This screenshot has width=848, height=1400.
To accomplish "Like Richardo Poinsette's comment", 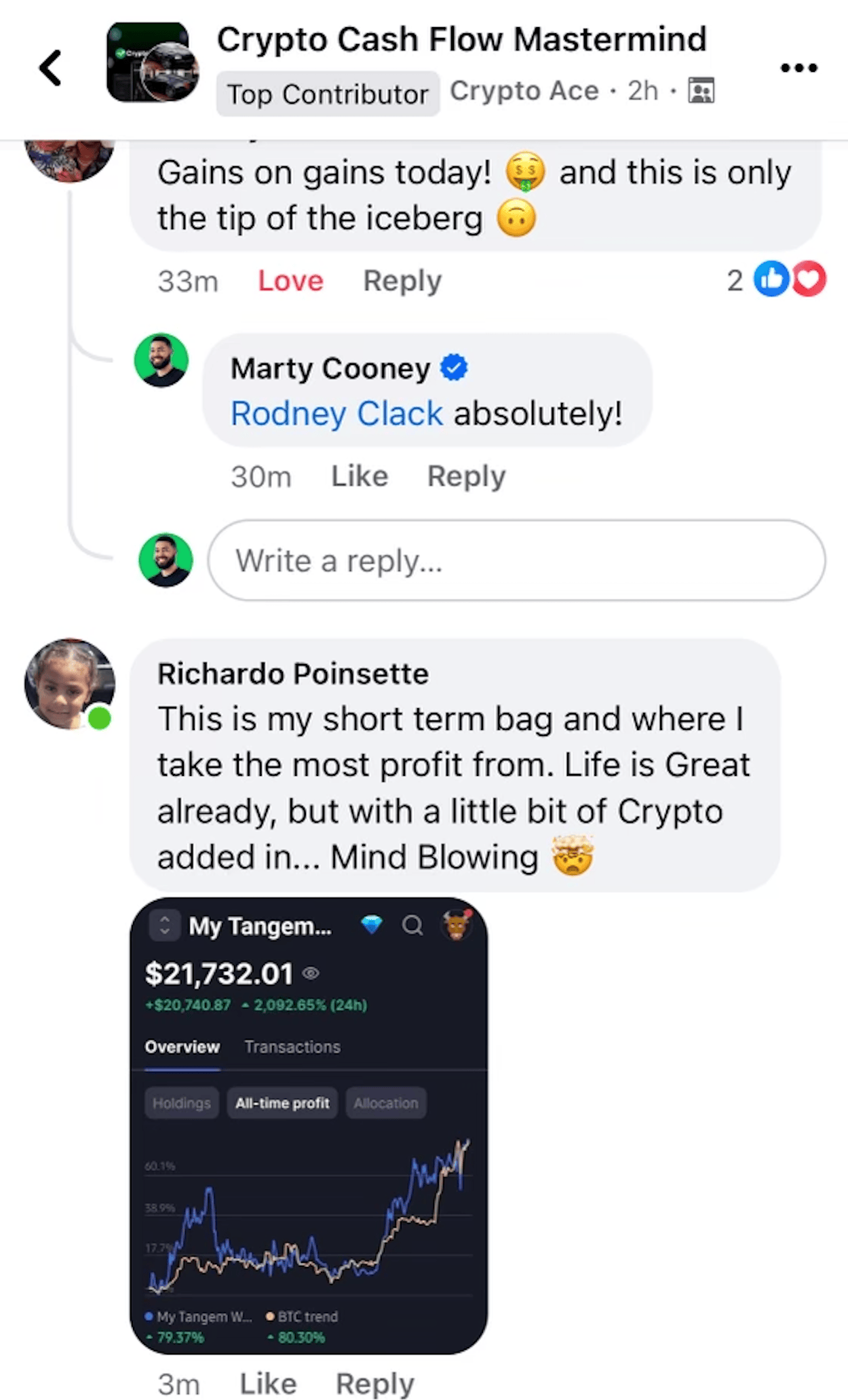I will point(268,1384).
